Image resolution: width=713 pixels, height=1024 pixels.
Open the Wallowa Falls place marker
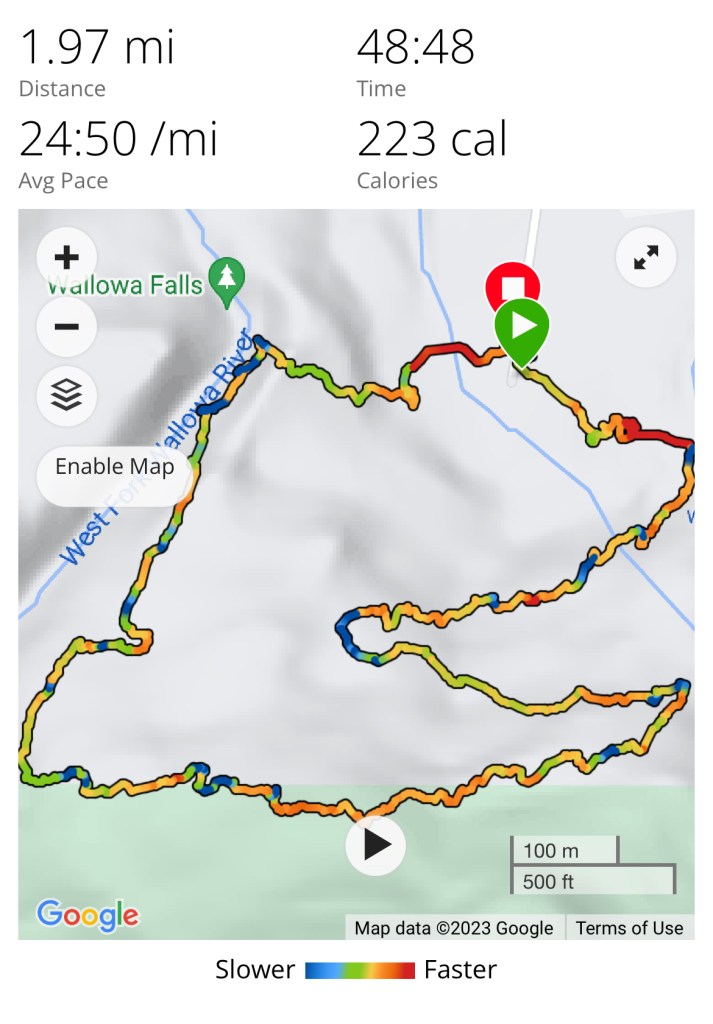point(229,282)
